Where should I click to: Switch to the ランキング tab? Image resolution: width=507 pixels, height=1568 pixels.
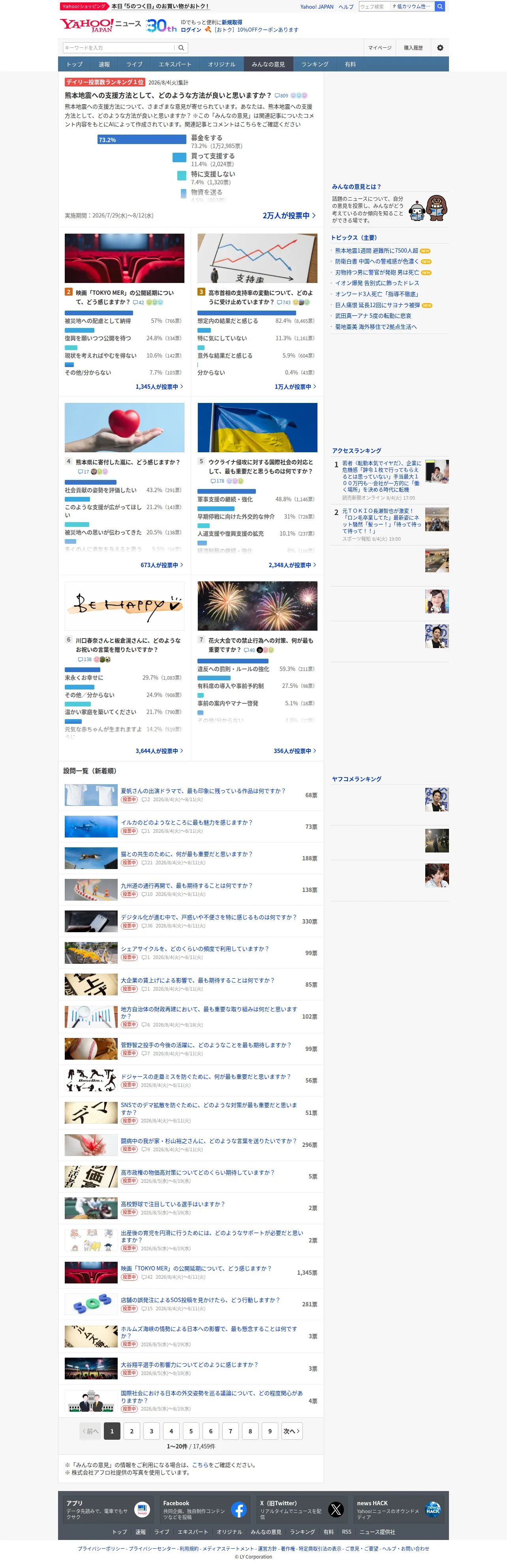click(315, 64)
